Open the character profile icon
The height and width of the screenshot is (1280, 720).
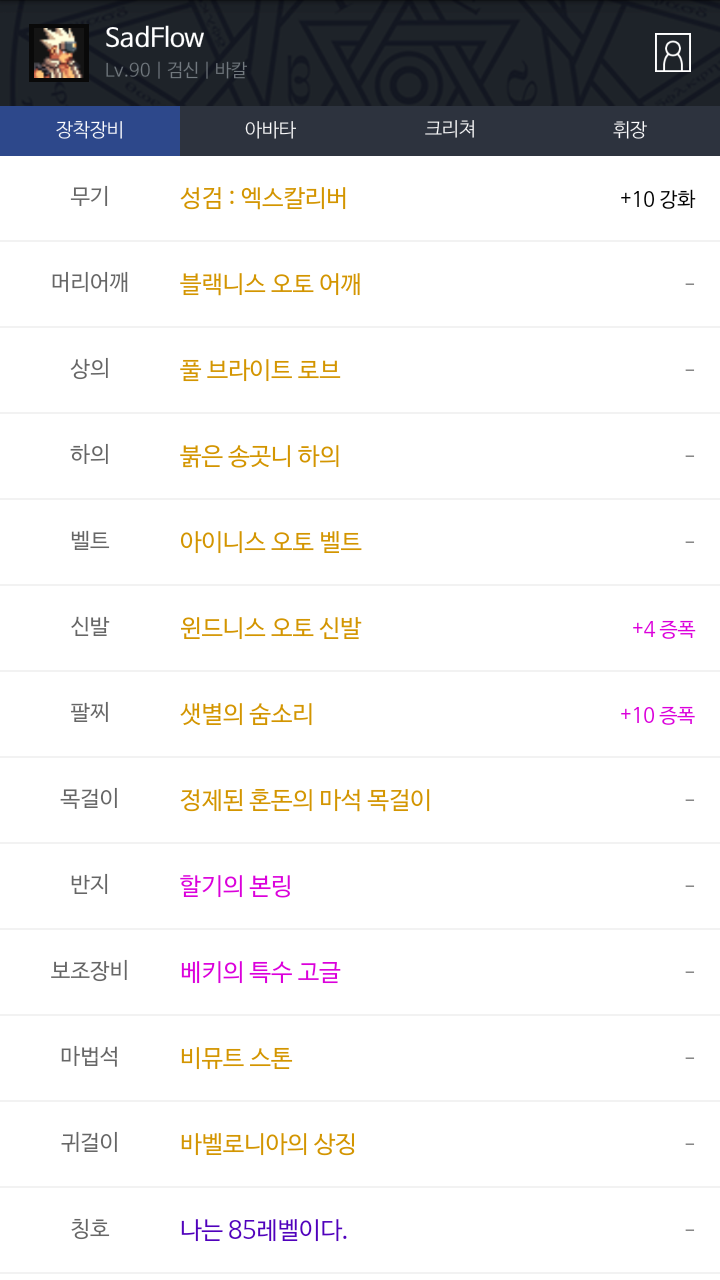point(673,52)
